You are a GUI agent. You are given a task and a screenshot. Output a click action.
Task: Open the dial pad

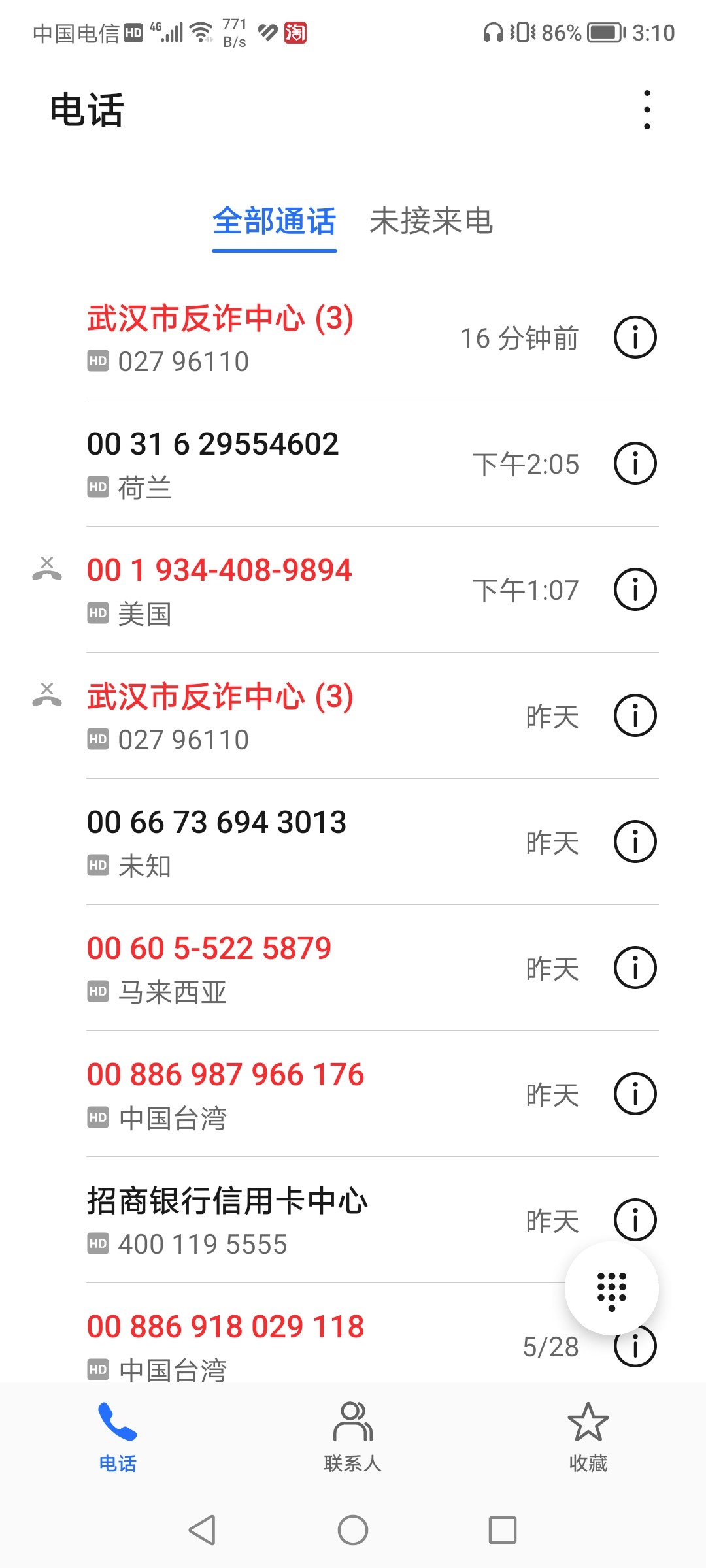point(611,1288)
